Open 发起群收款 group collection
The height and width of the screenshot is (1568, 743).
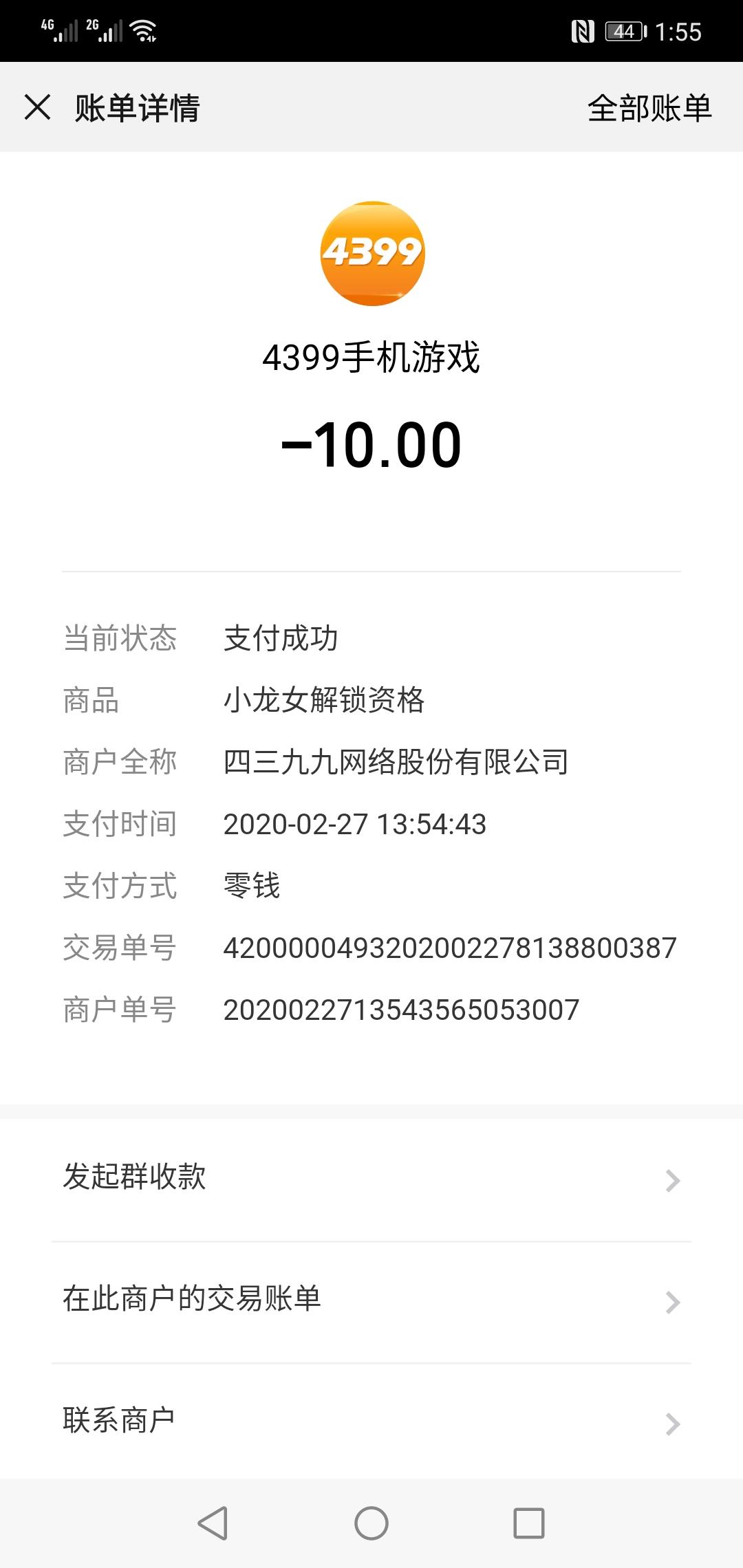click(x=371, y=1178)
